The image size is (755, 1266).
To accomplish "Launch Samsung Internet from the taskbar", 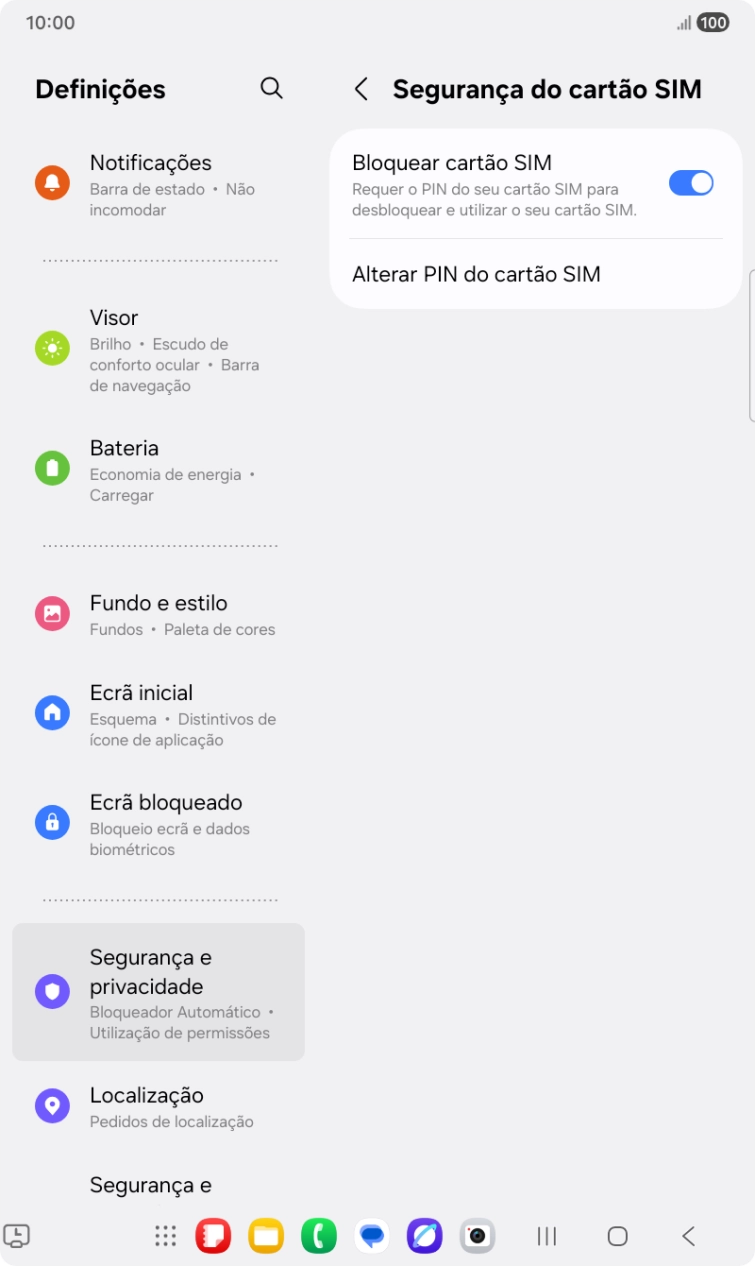I will point(424,1236).
